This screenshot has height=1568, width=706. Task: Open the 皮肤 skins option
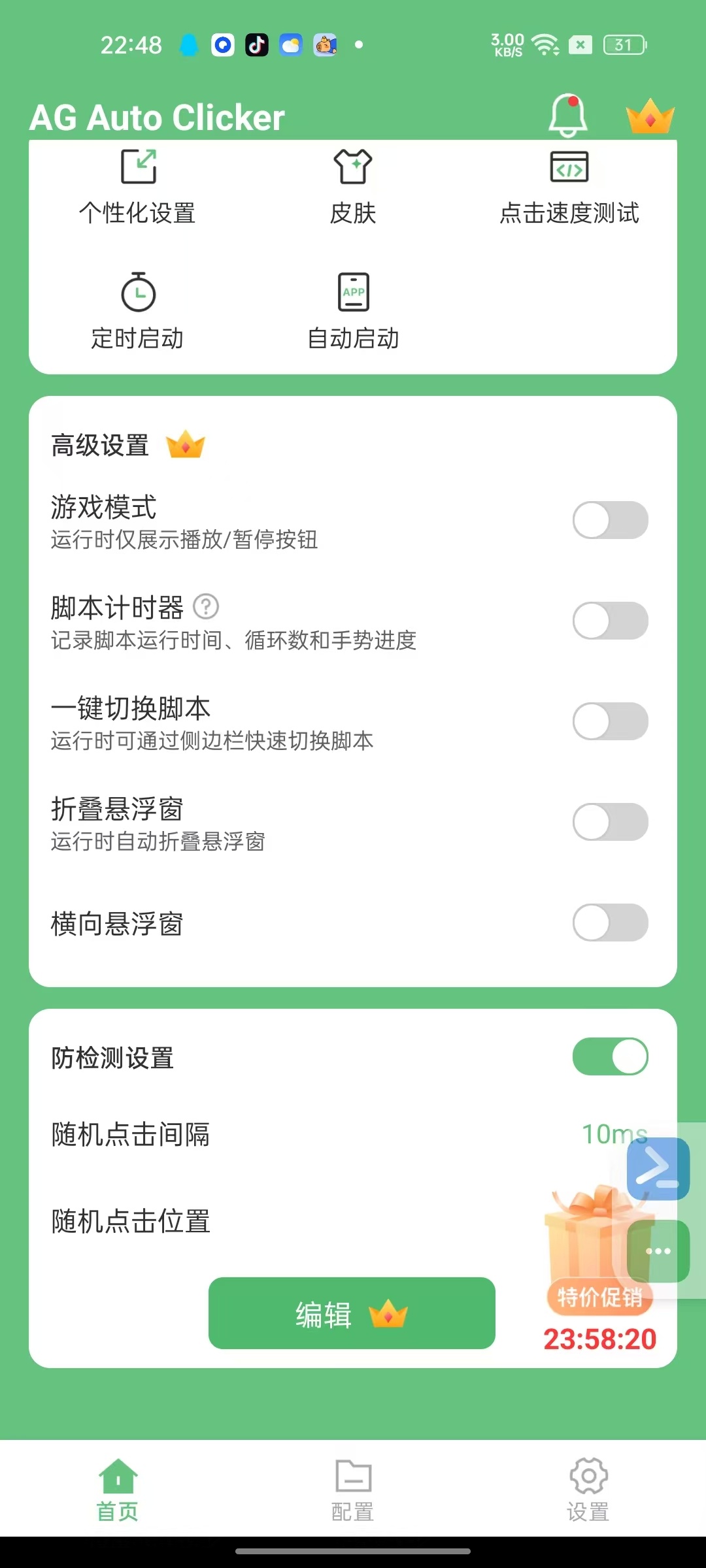(353, 187)
